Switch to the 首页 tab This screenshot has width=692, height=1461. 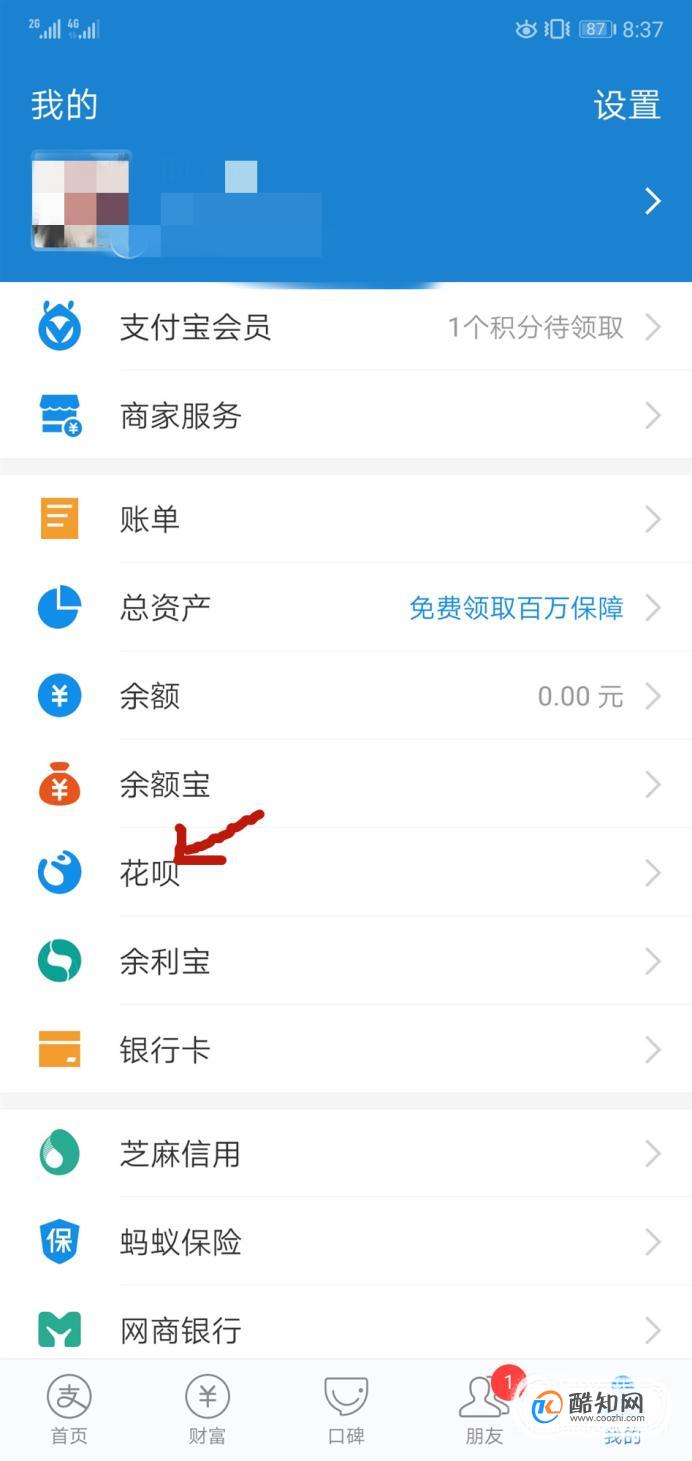(69, 1409)
